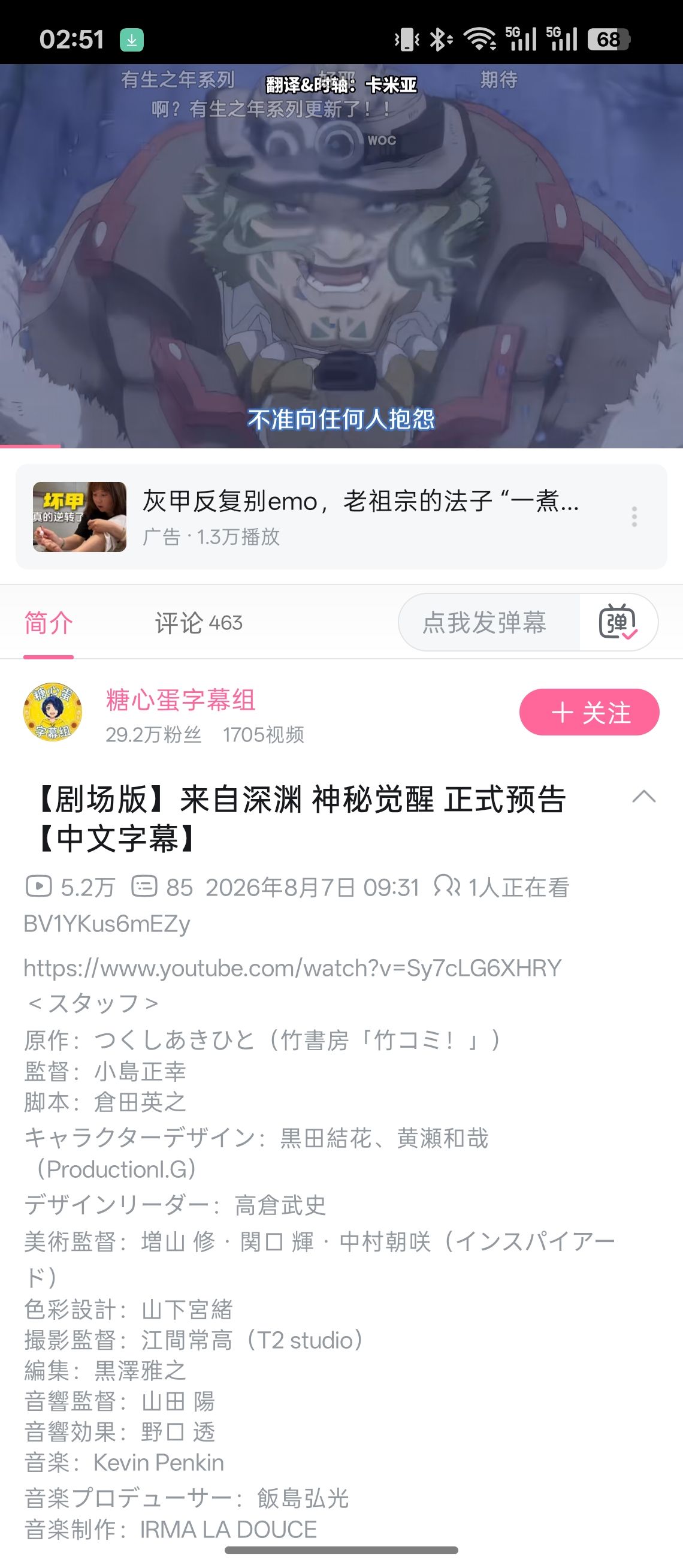Switch to the 评论 463 tab
The height and width of the screenshot is (1568, 683).
click(198, 623)
